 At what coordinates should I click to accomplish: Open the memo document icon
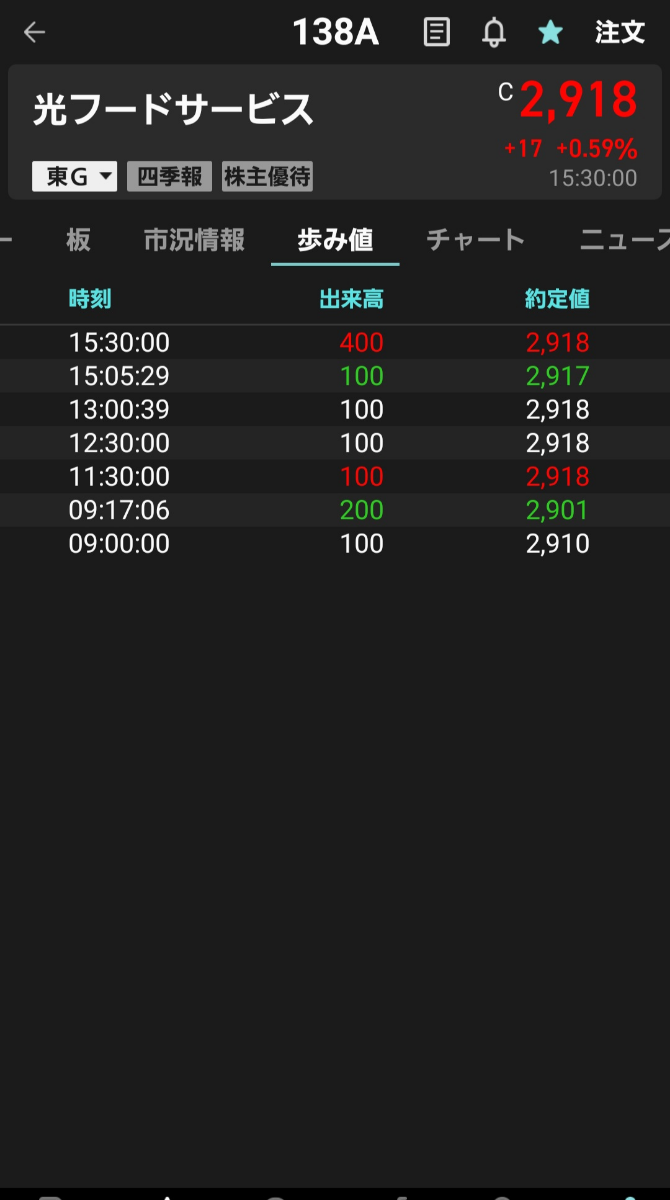coord(437,33)
